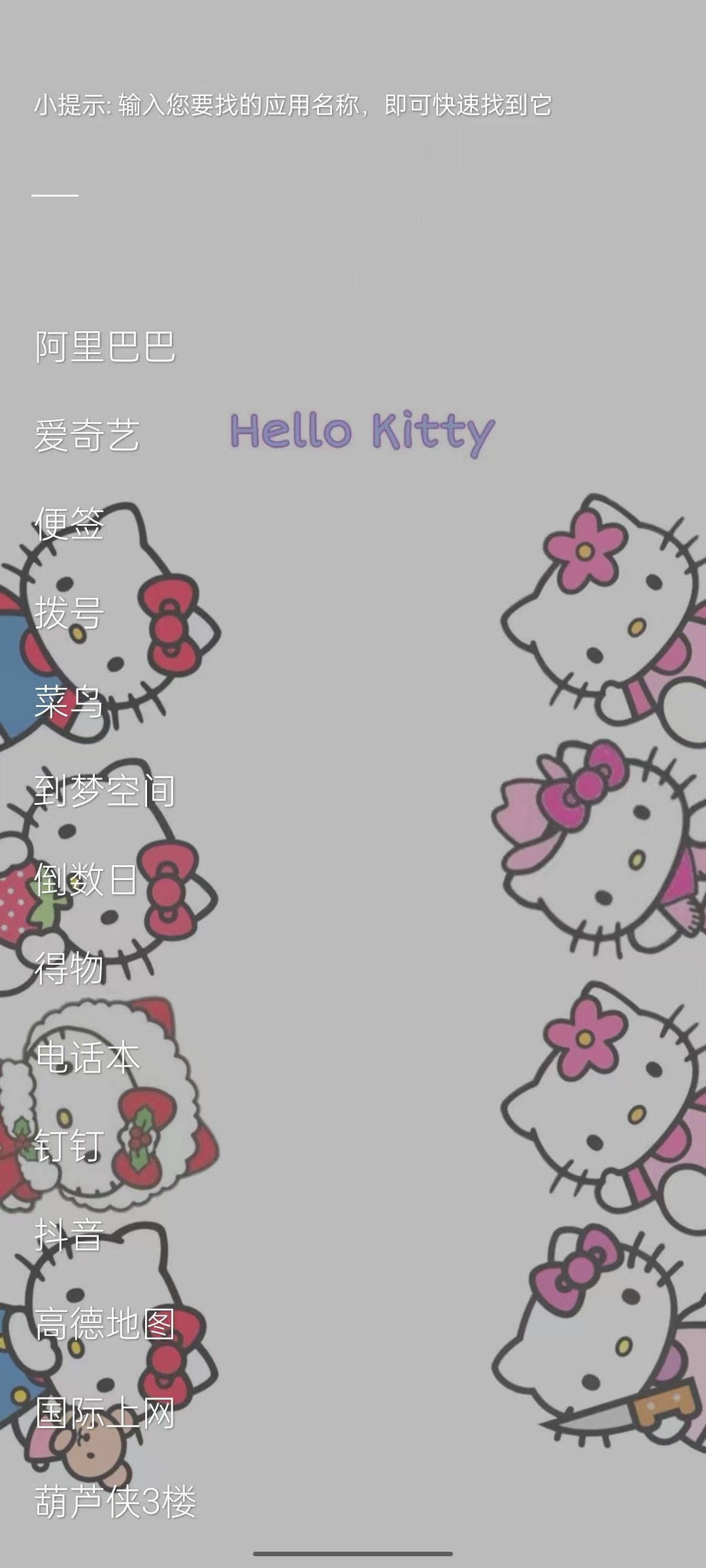Image resolution: width=706 pixels, height=1568 pixels.
Task: Tap the app name search input field
Action: point(196,183)
